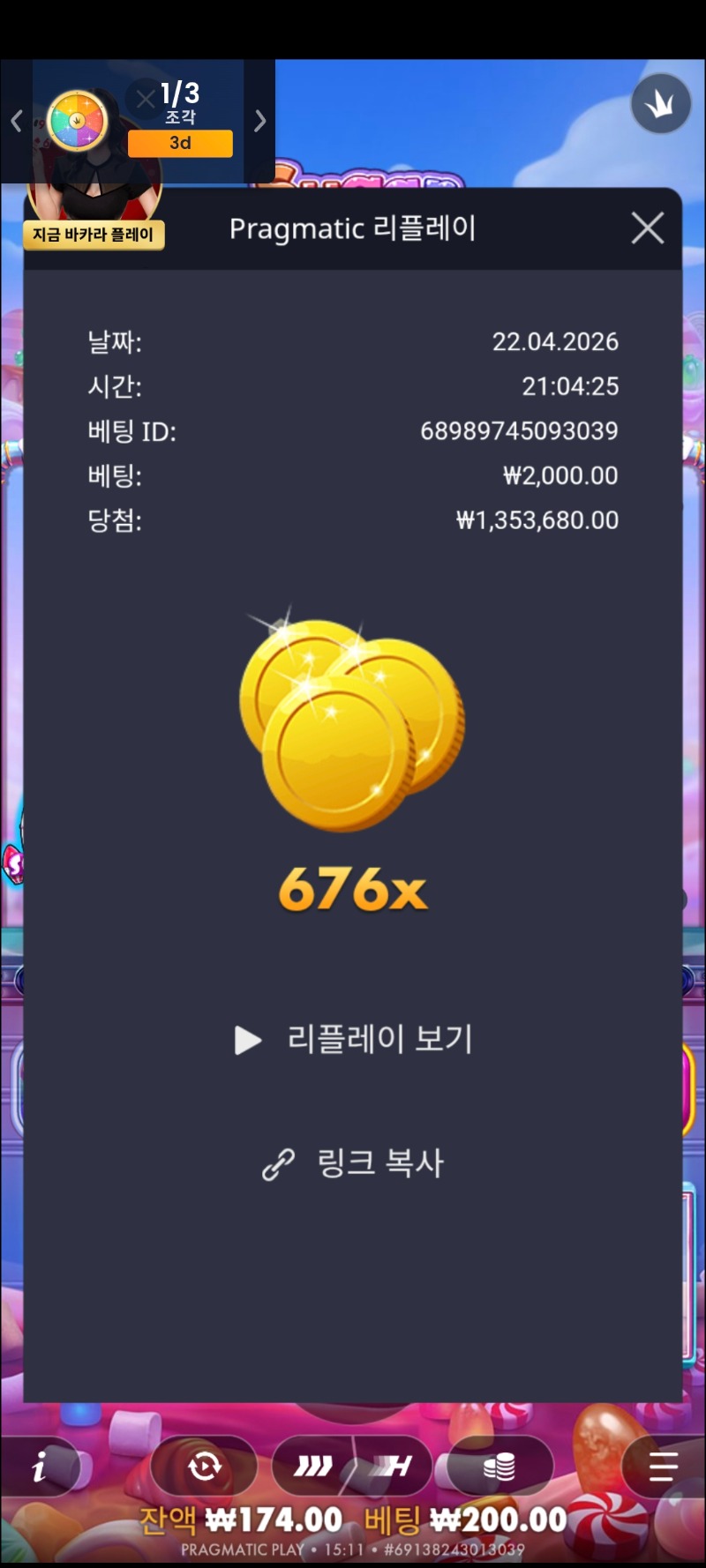Play the replay with 리플레이 보기
The height and width of the screenshot is (1568, 706).
[x=354, y=1040]
